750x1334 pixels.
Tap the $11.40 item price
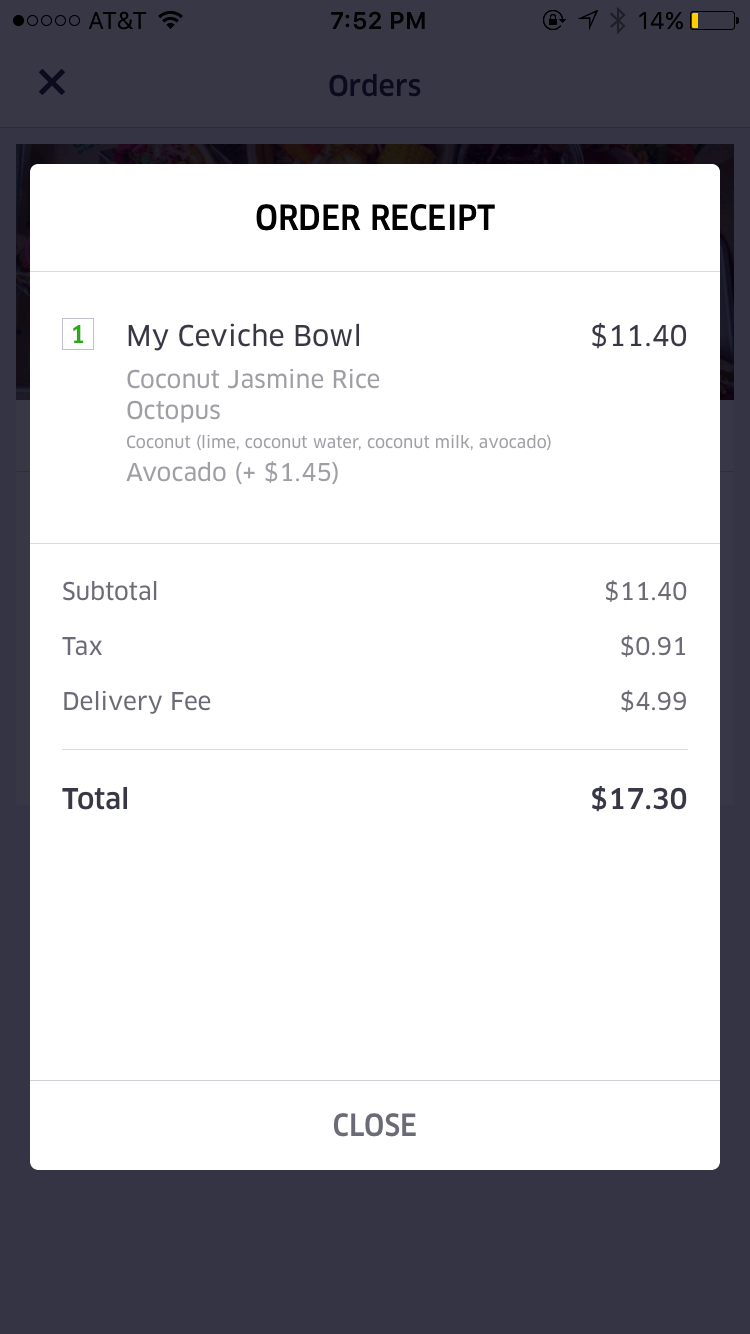point(638,336)
